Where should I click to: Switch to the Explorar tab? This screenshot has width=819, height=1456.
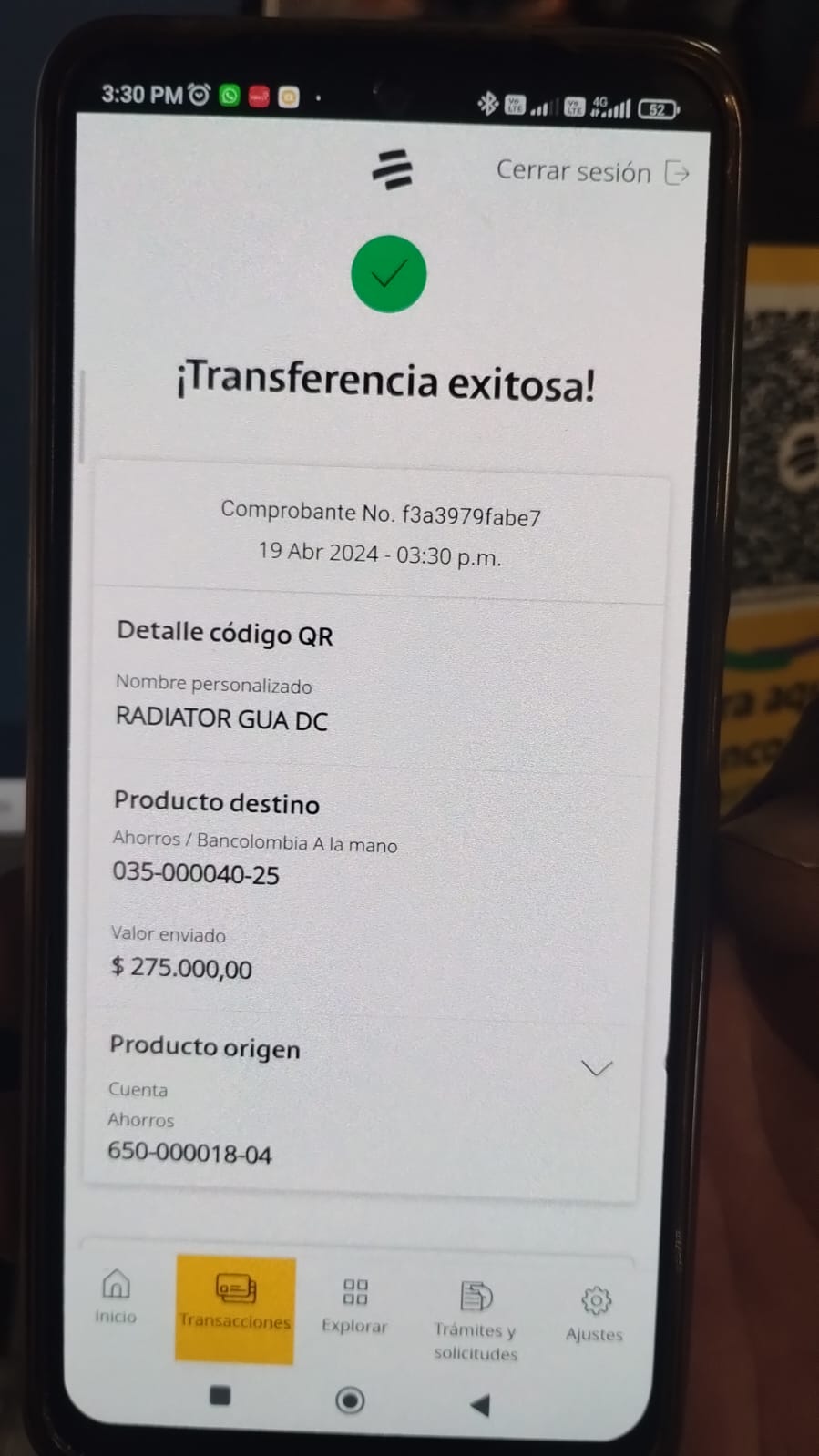pos(354,1306)
